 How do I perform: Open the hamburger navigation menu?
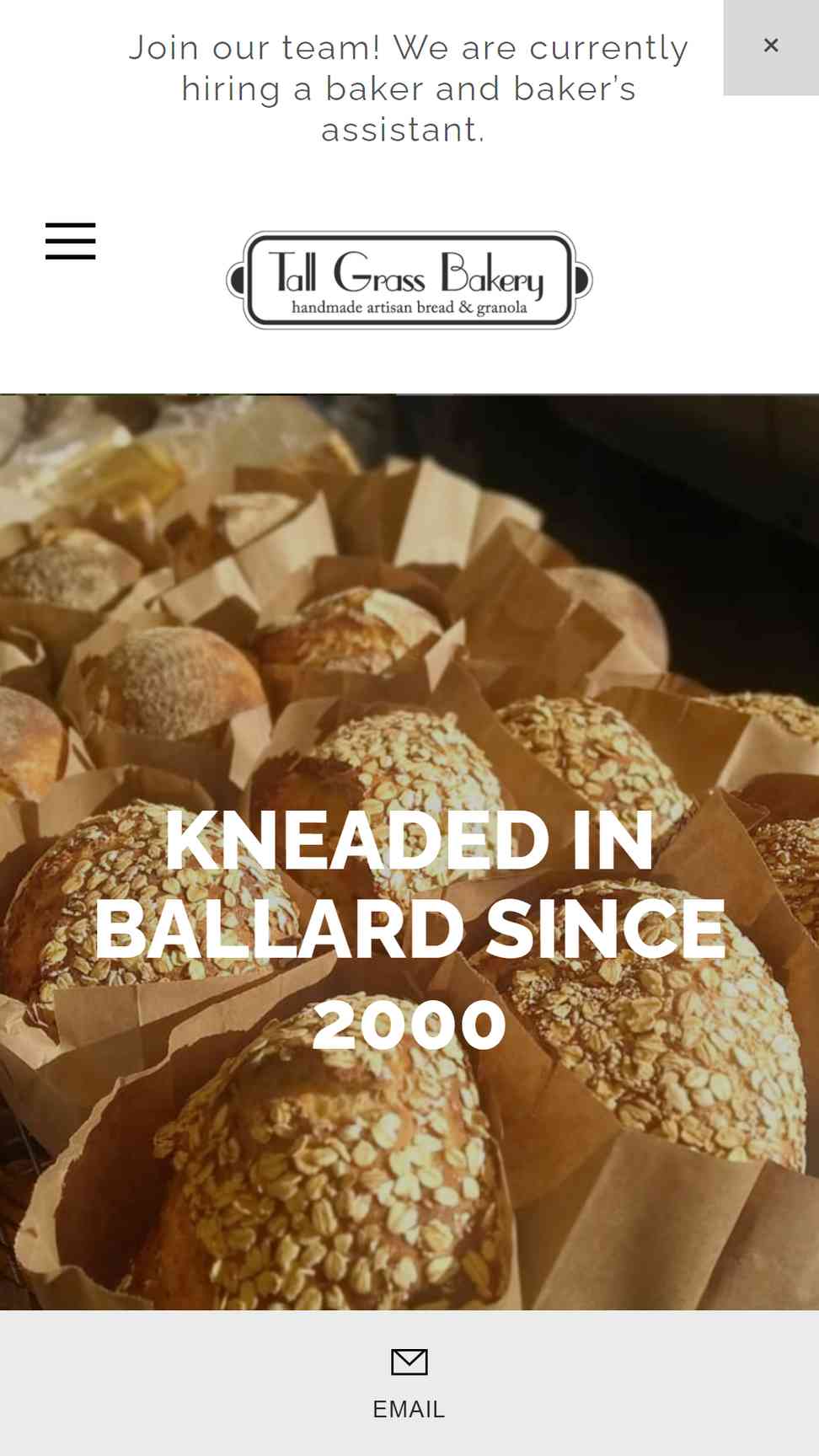coord(71,241)
